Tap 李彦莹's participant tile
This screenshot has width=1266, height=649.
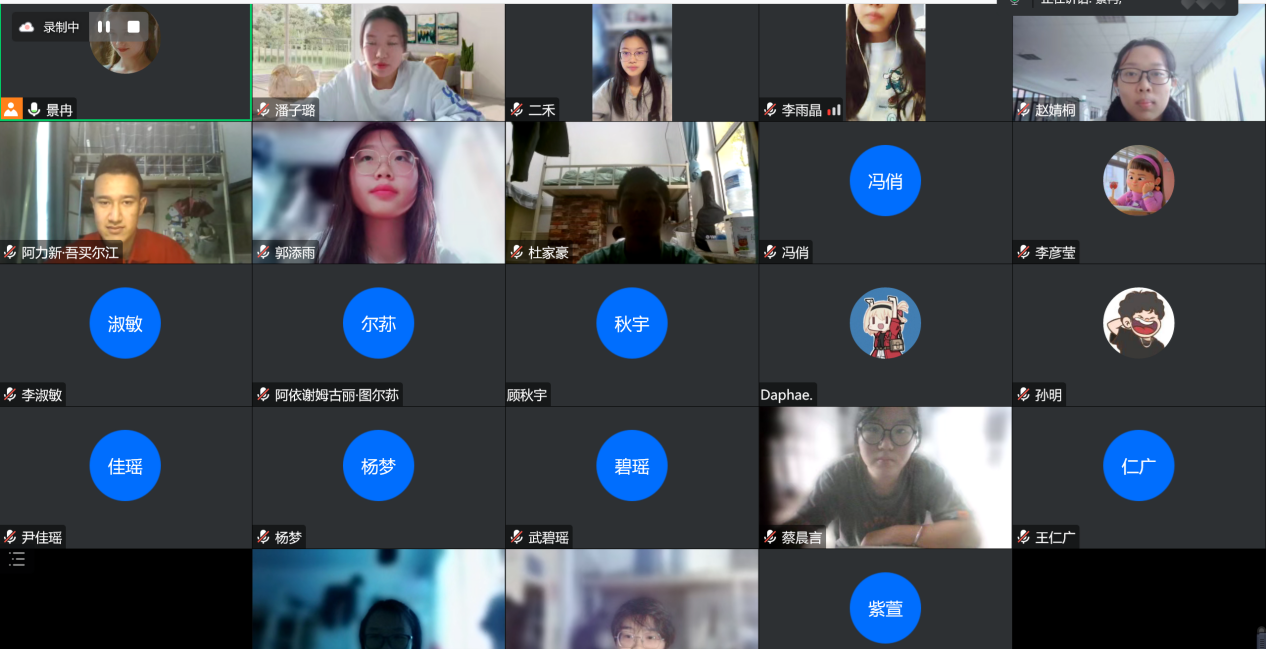pyautogui.click(x=1138, y=192)
